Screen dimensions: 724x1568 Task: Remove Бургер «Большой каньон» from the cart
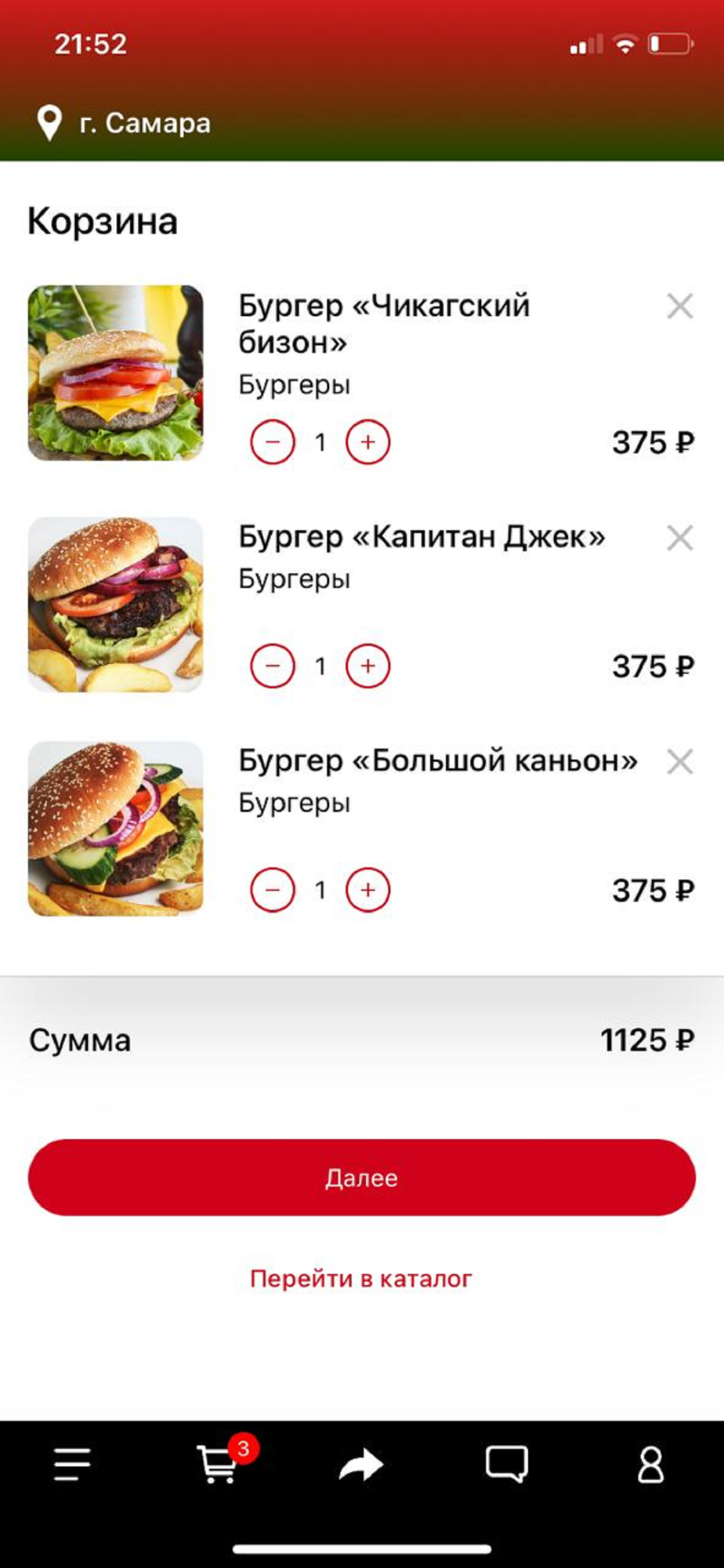[679, 761]
